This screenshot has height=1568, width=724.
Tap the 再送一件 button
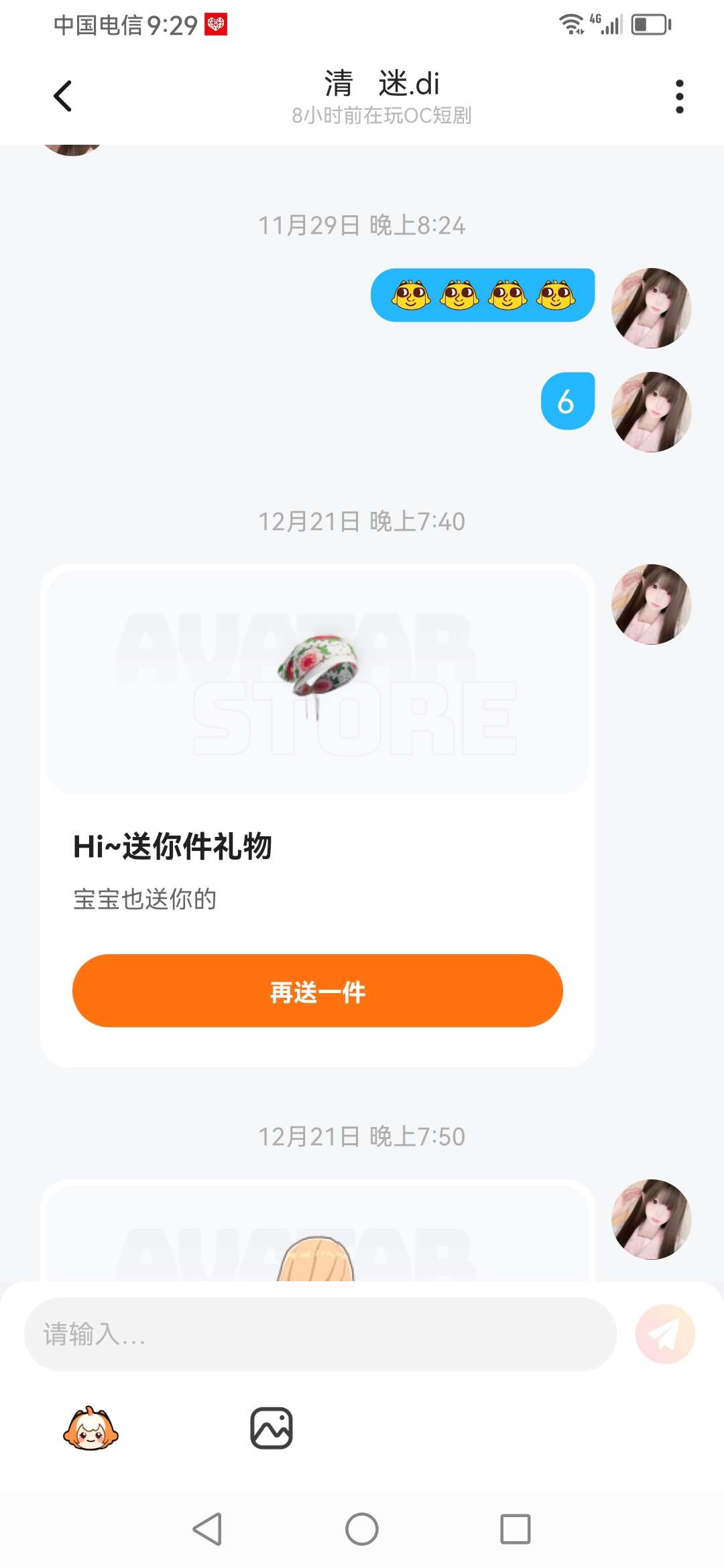317,990
